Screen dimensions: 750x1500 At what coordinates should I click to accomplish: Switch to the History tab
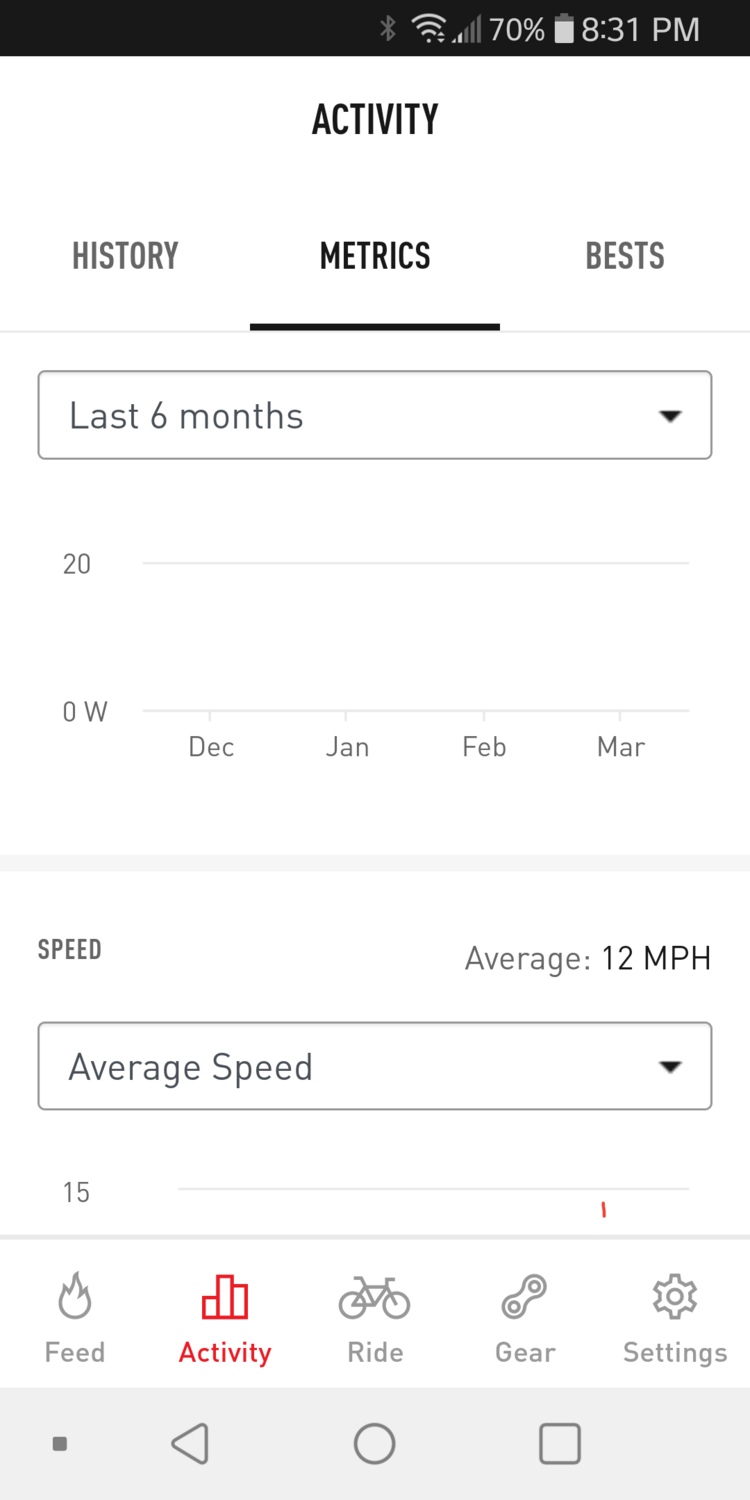(x=125, y=256)
